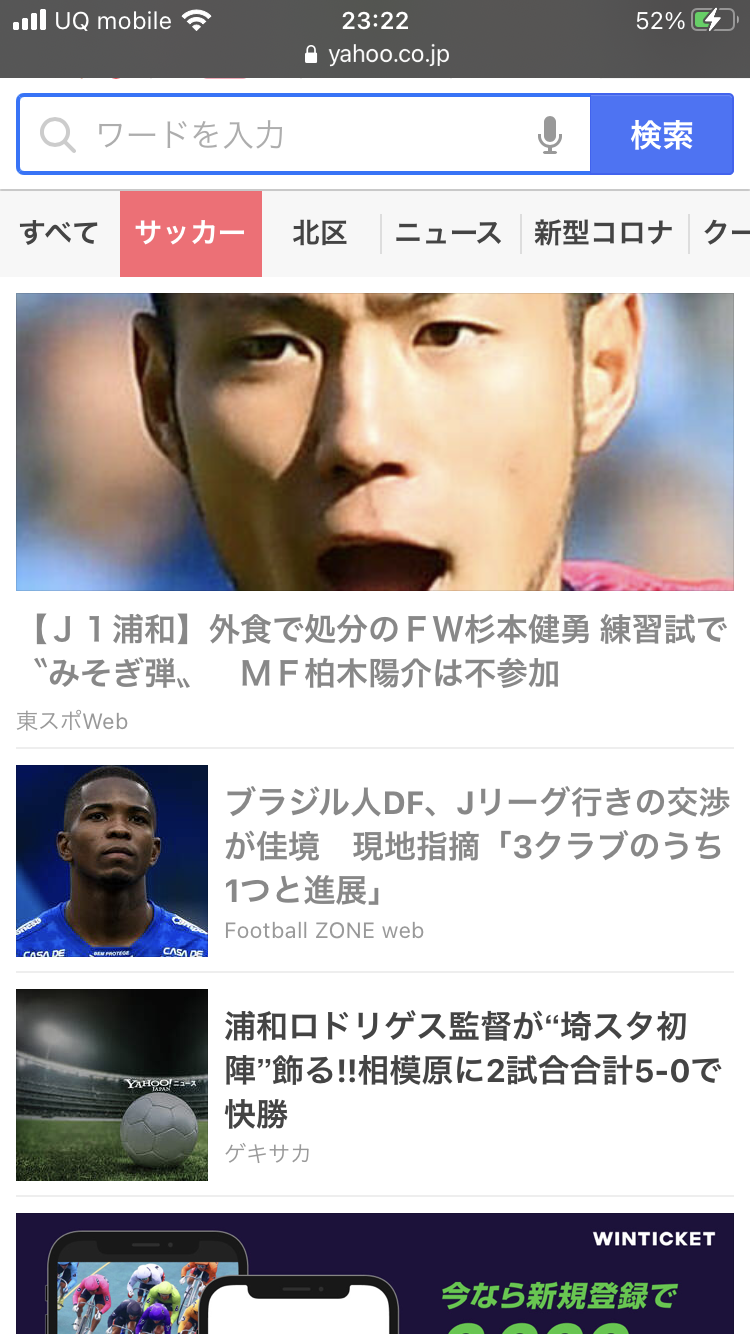Open the J1浦和 杉本健勇 headline article
The width and height of the screenshot is (750, 1334).
(374, 652)
